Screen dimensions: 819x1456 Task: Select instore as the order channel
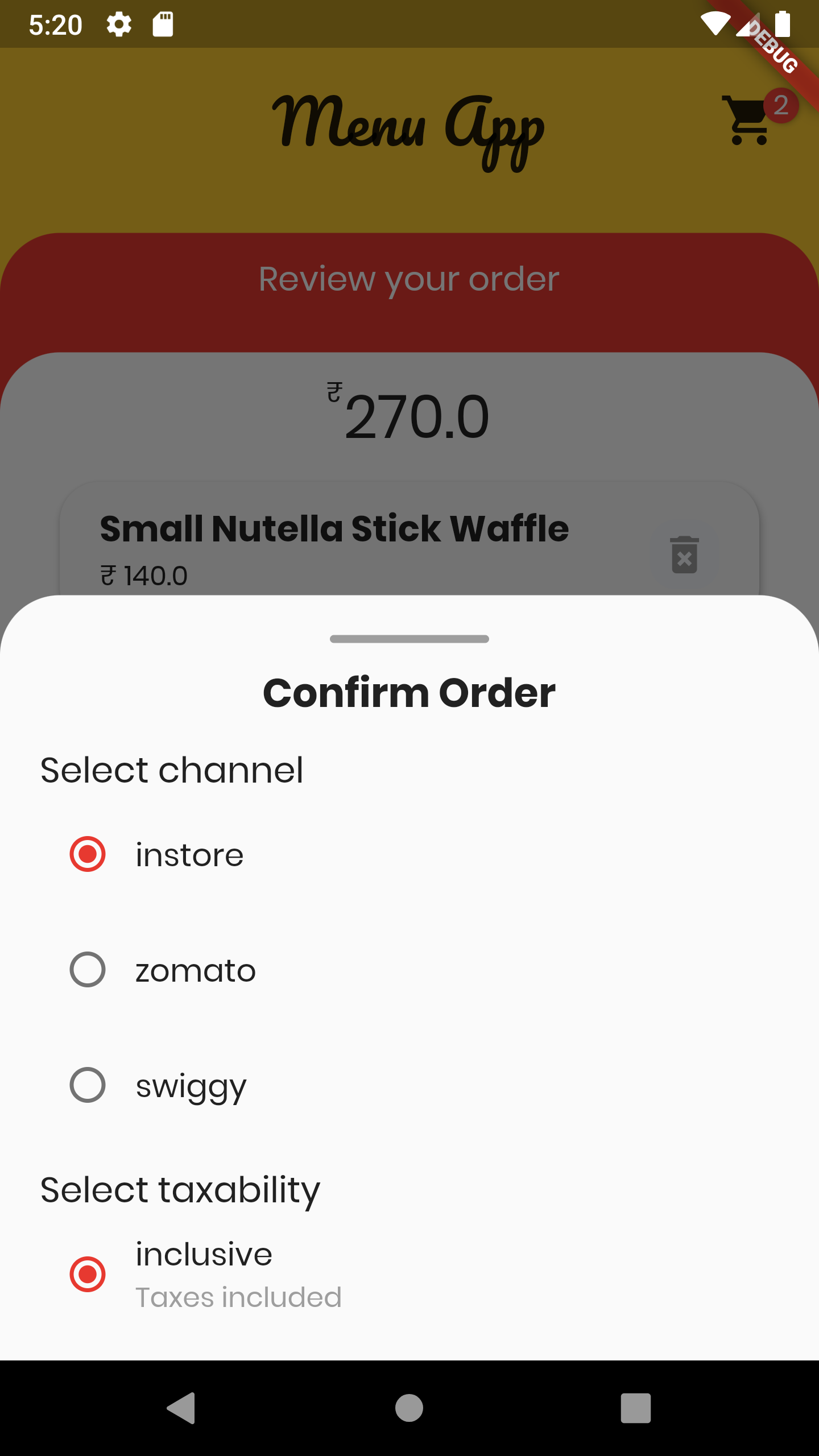[x=88, y=854]
